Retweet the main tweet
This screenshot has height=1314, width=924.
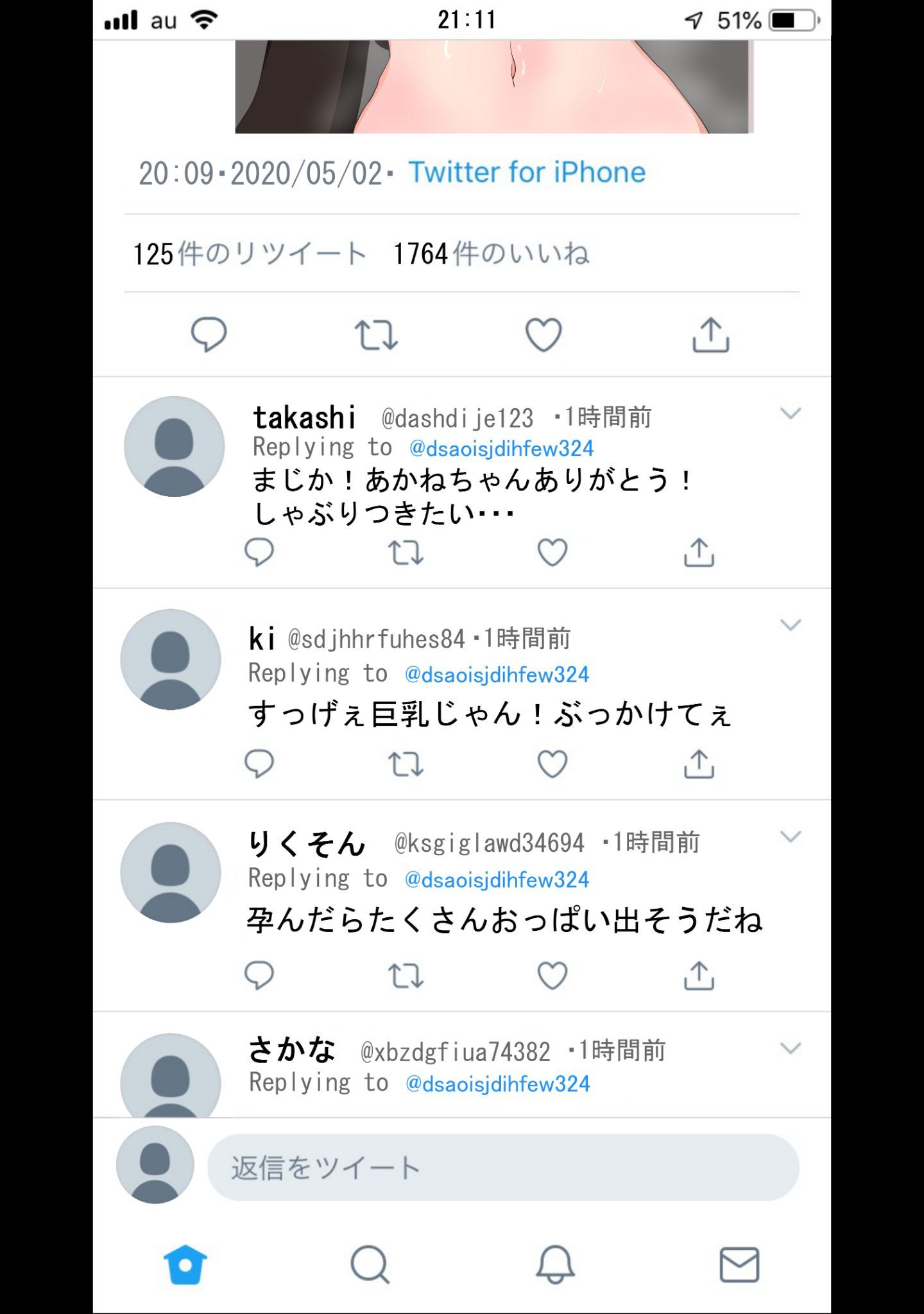pyautogui.click(x=376, y=334)
